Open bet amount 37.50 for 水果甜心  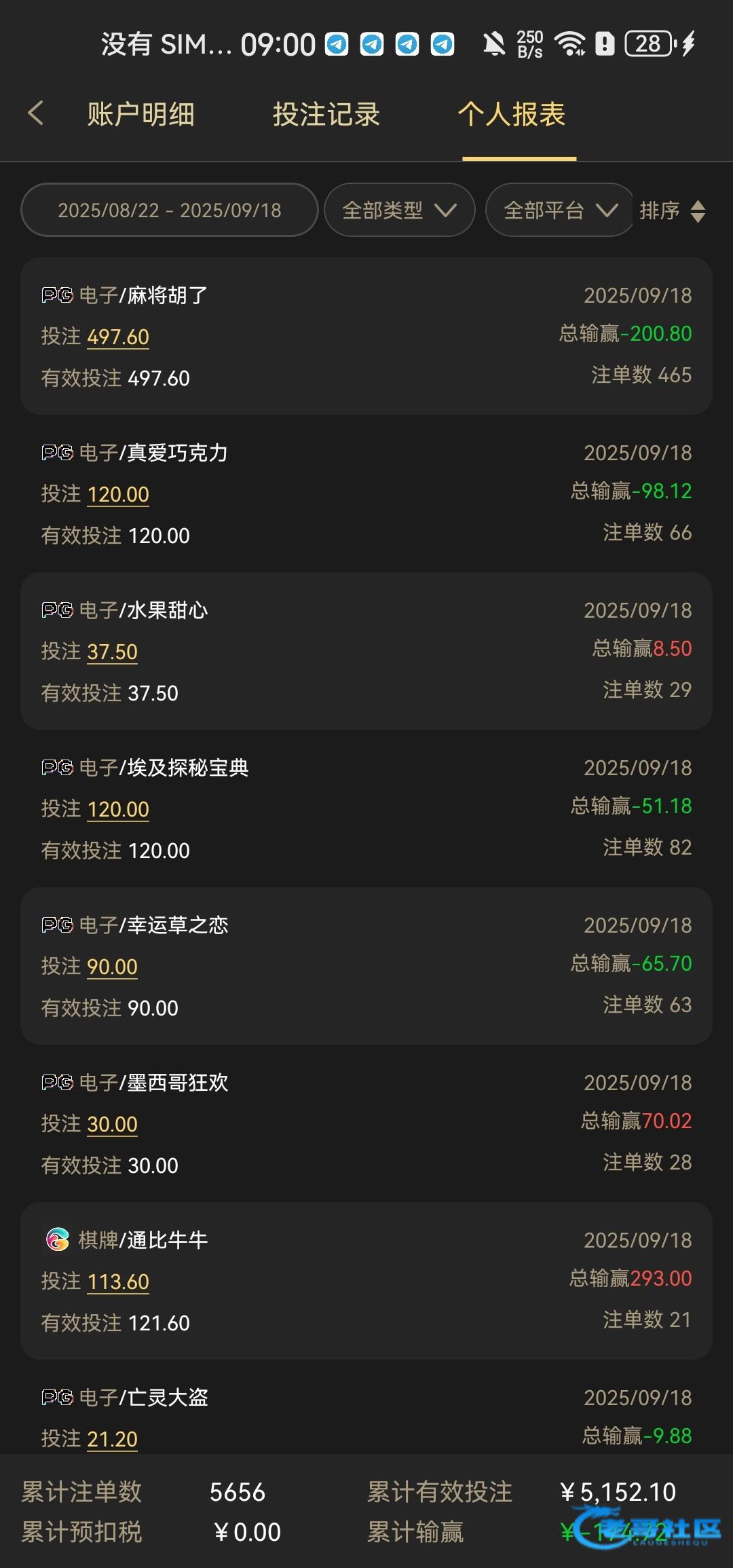pos(113,652)
